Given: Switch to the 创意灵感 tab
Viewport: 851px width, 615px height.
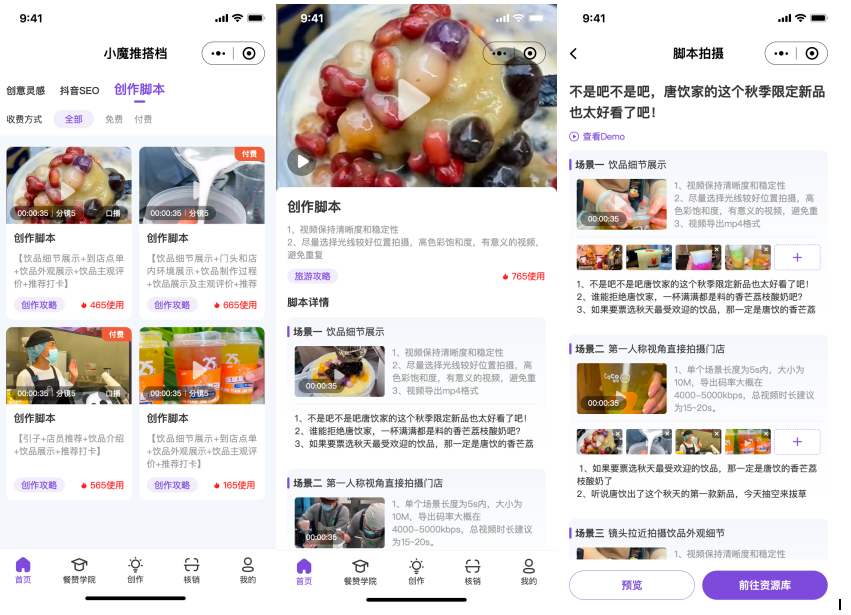Looking at the screenshot, I should (x=25, y=90).
